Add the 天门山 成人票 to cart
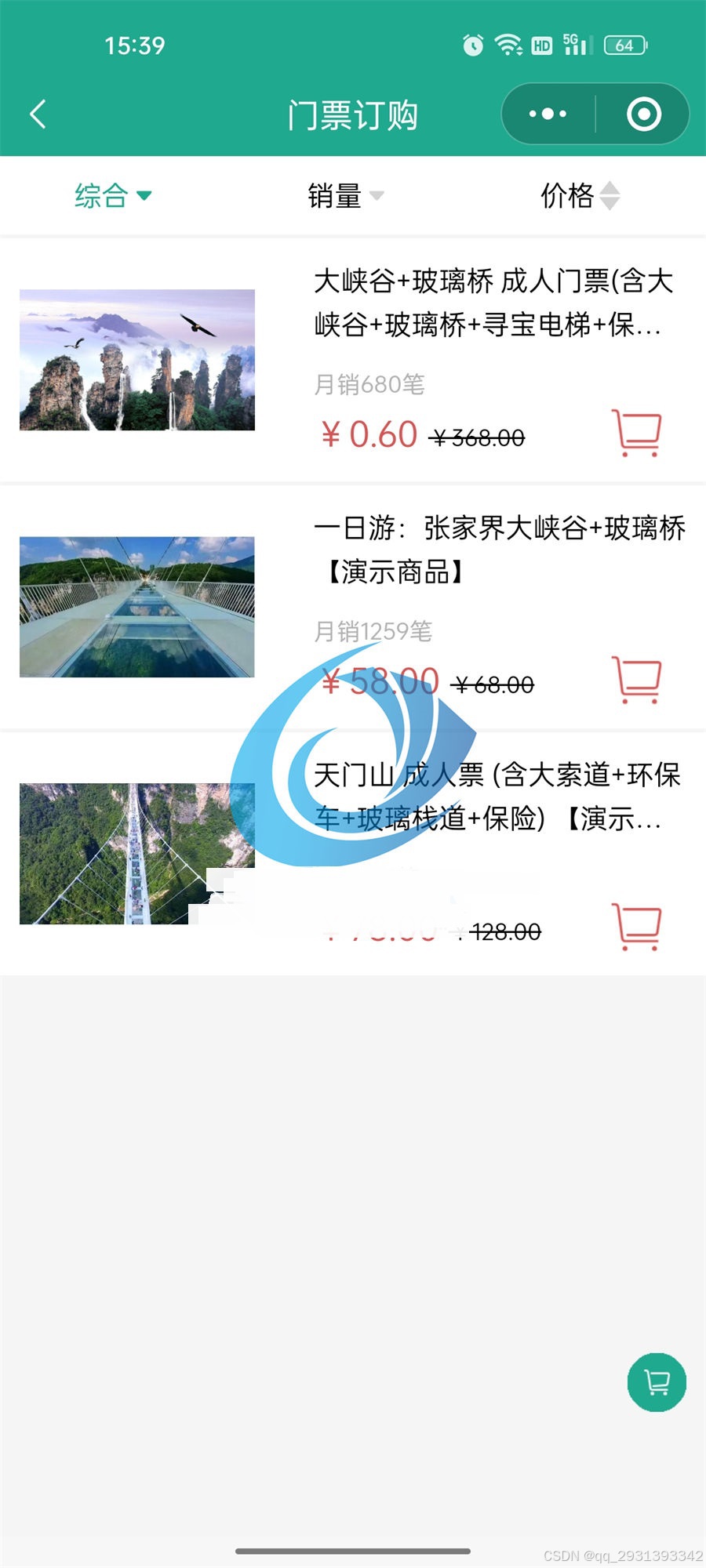This screenshot has height=1568, width=706. click(636, 927)
